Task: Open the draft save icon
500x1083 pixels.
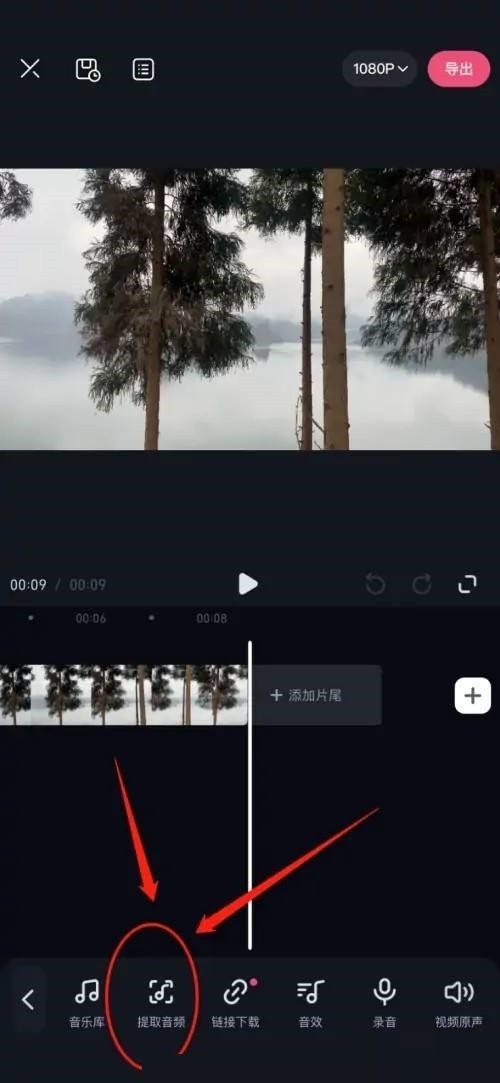Action: coord(88,70)
